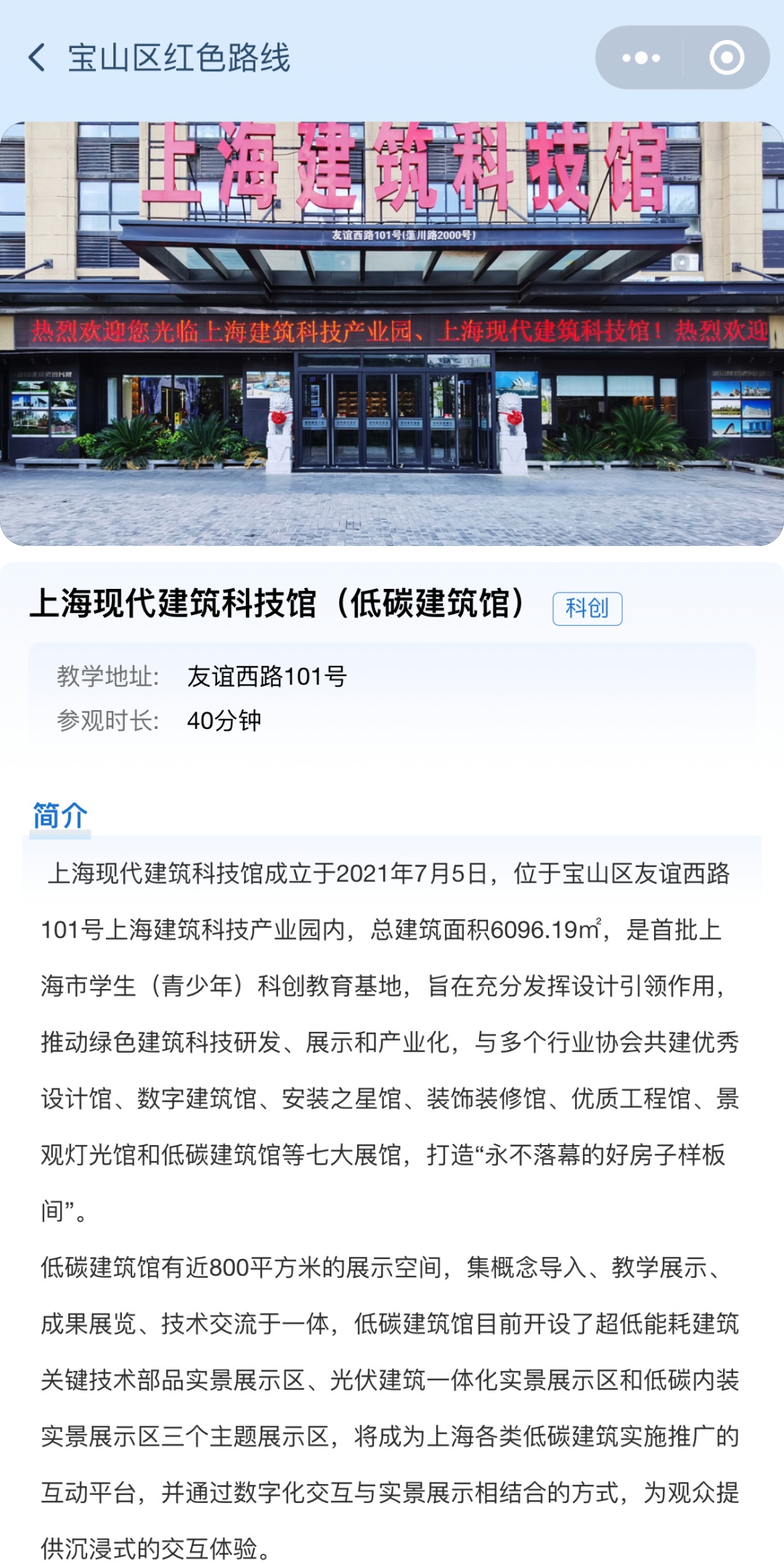Screen dimensions: 784x1564
Task: View the 上海建筑科技馆 entrance photo
Action: [392, 334]
